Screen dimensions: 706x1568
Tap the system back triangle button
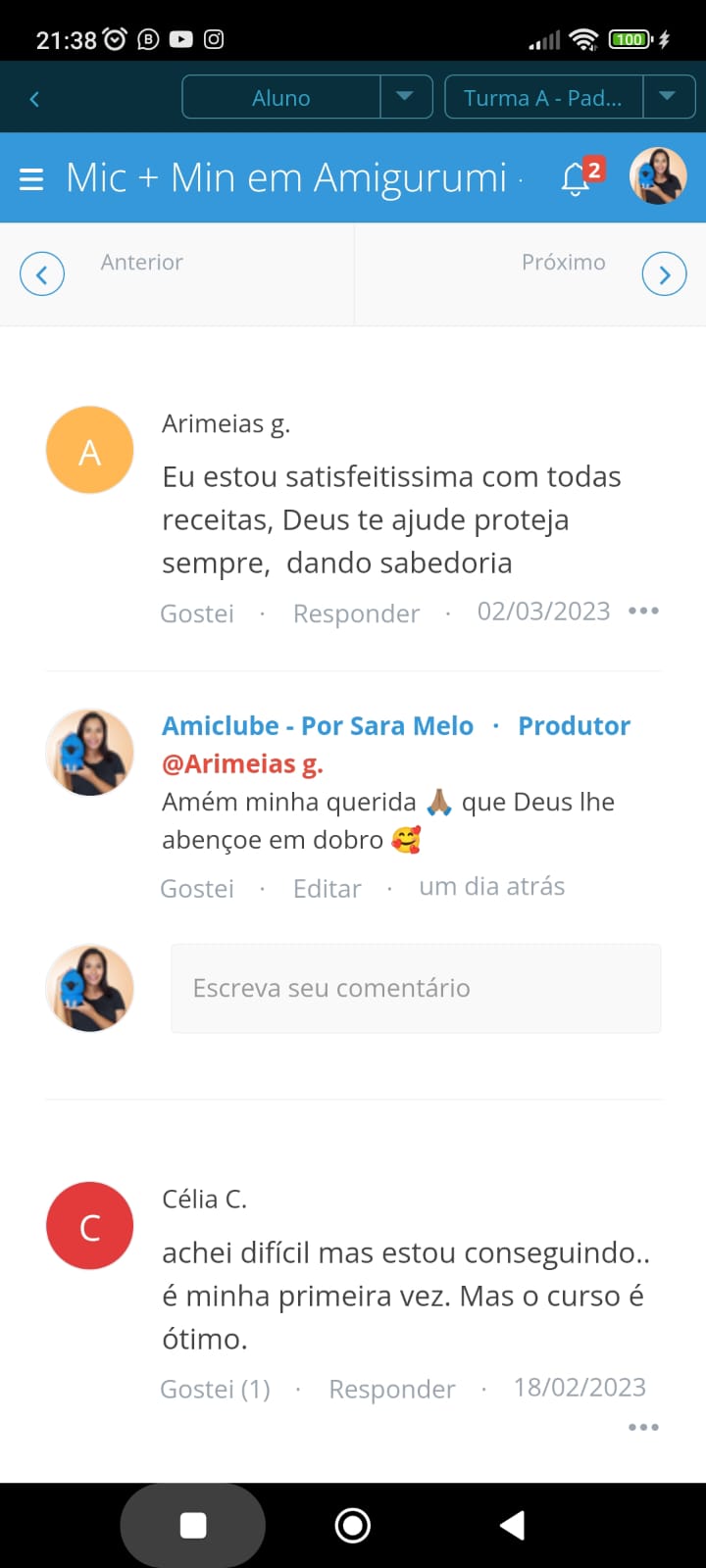coord(512,1525)
